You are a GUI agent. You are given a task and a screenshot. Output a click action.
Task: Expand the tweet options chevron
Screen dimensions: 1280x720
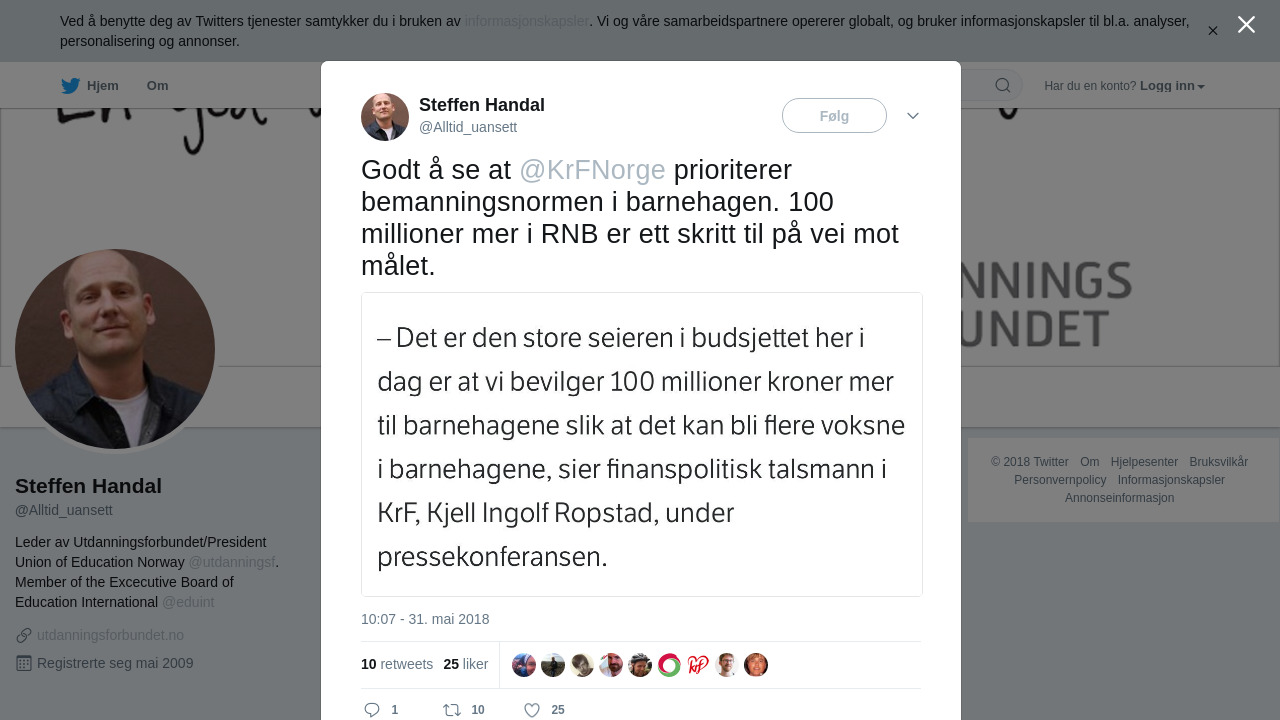point(913,116)
